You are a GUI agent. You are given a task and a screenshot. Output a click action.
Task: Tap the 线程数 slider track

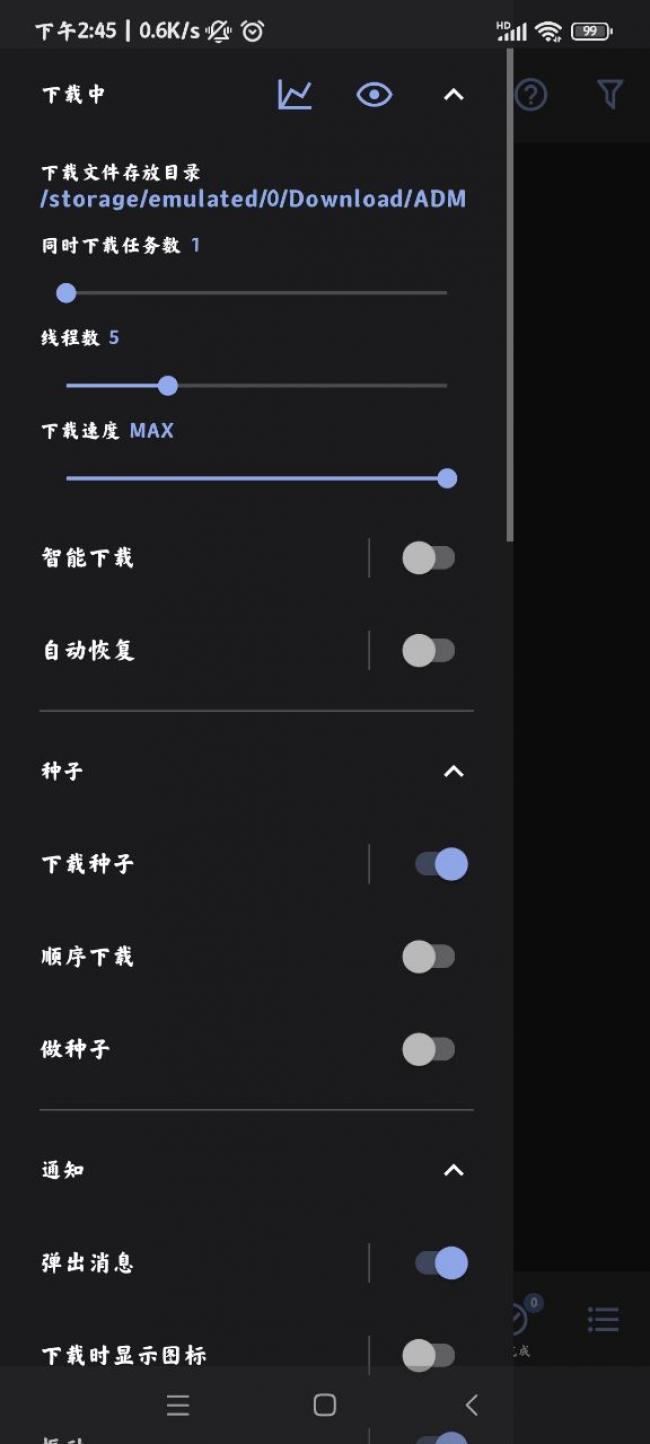(256, 386)
